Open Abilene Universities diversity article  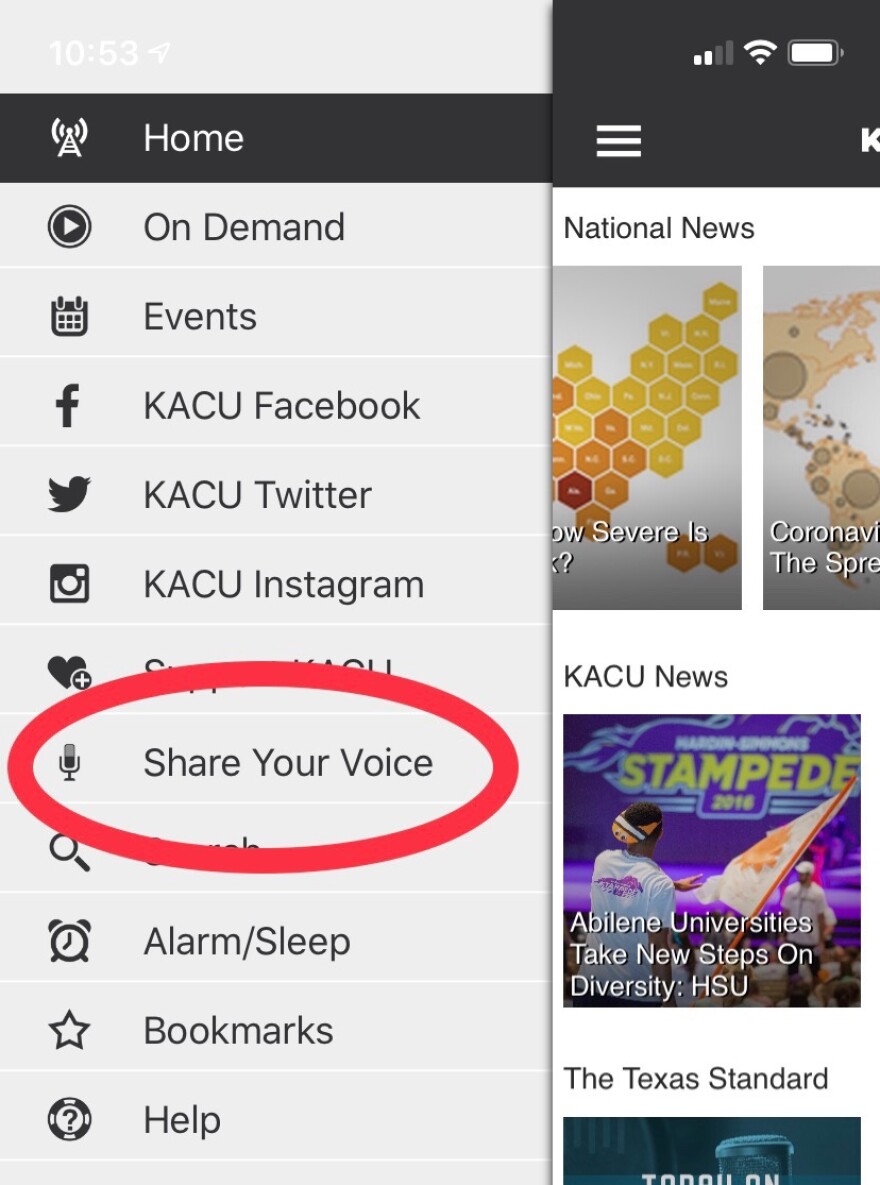coord(711,860)
